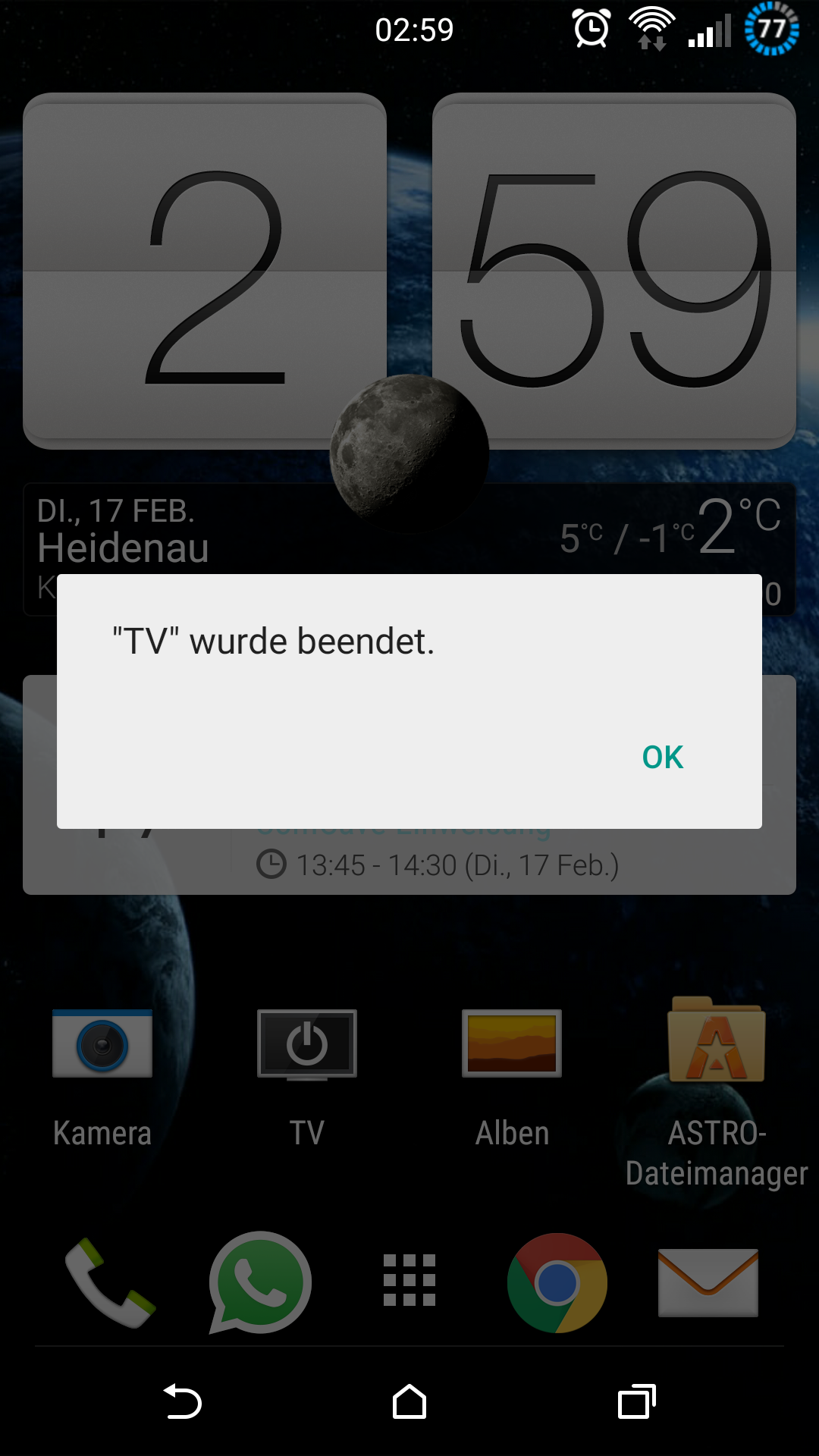Launch WhatsApp from the dock

(260, 1283)
